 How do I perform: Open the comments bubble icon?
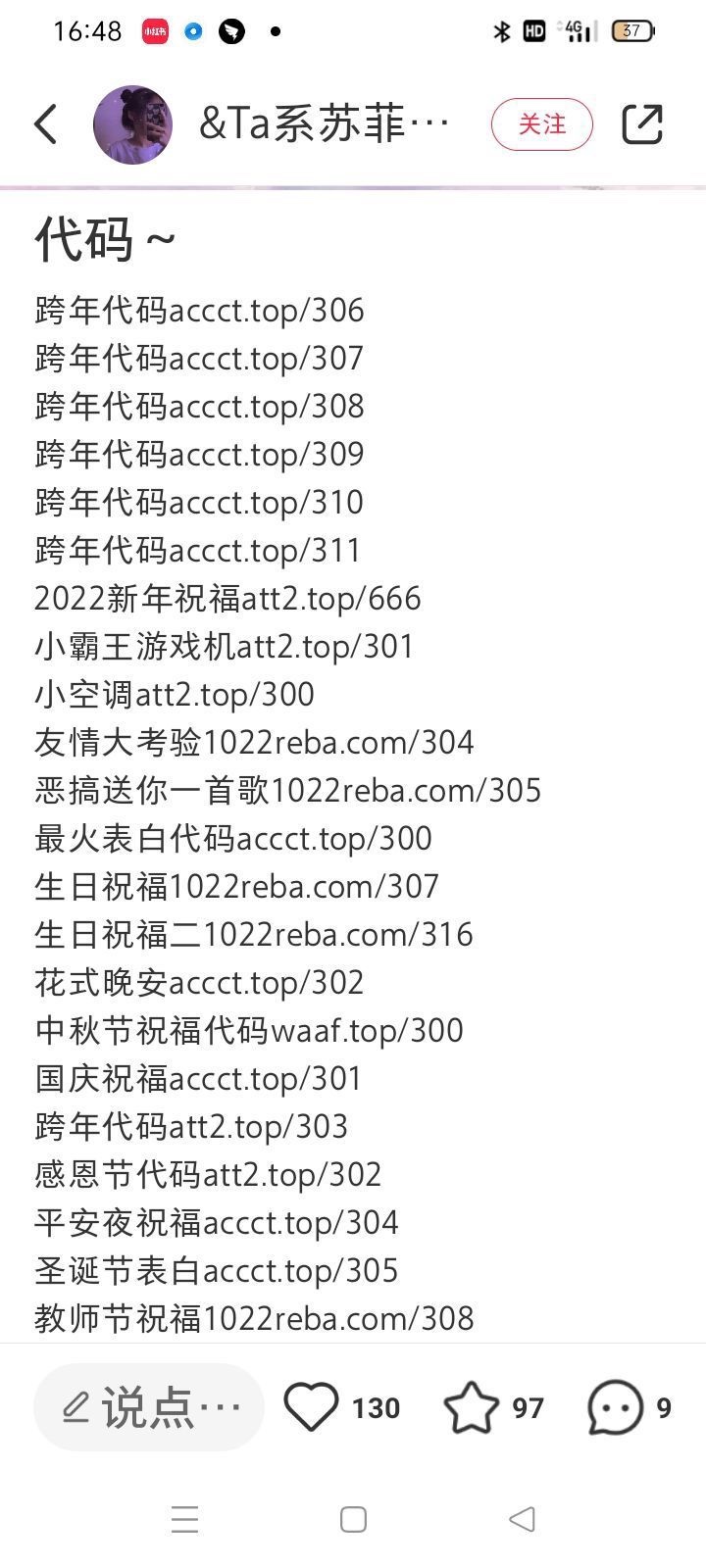click(615, 1407)
